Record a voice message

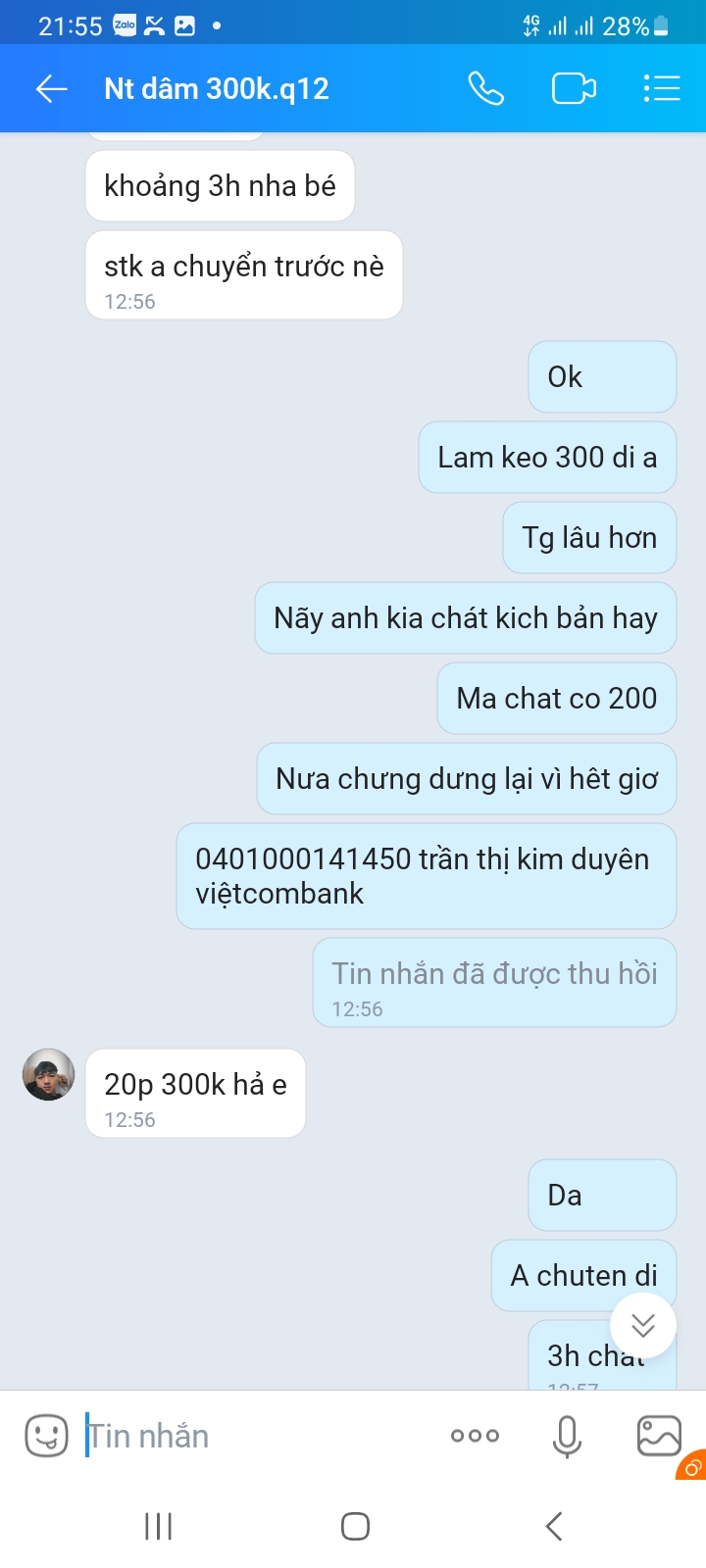[x=567, y=1437]
